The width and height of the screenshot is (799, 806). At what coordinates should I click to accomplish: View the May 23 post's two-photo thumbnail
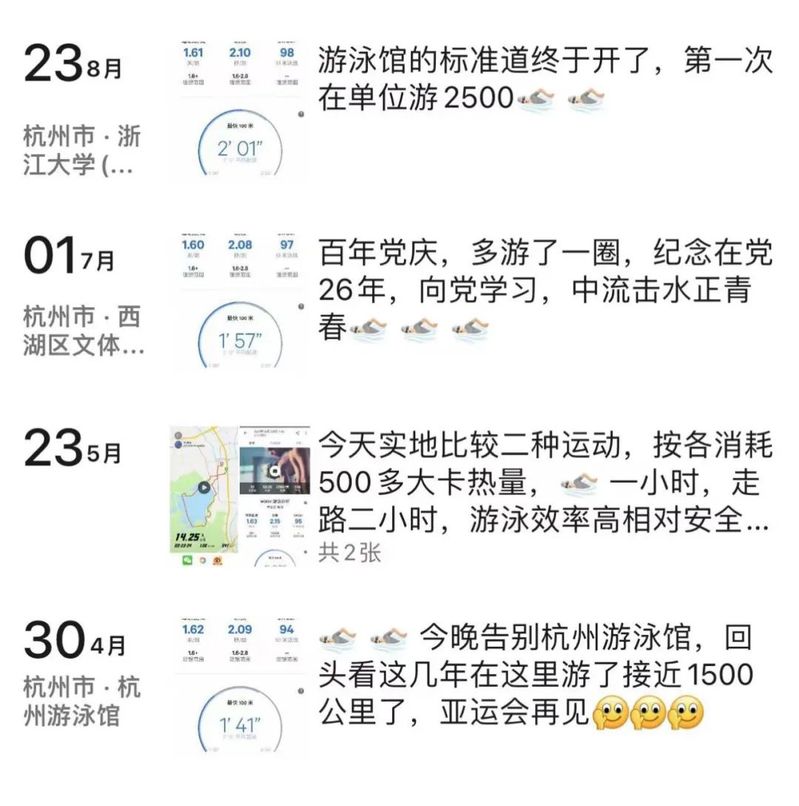240,498
